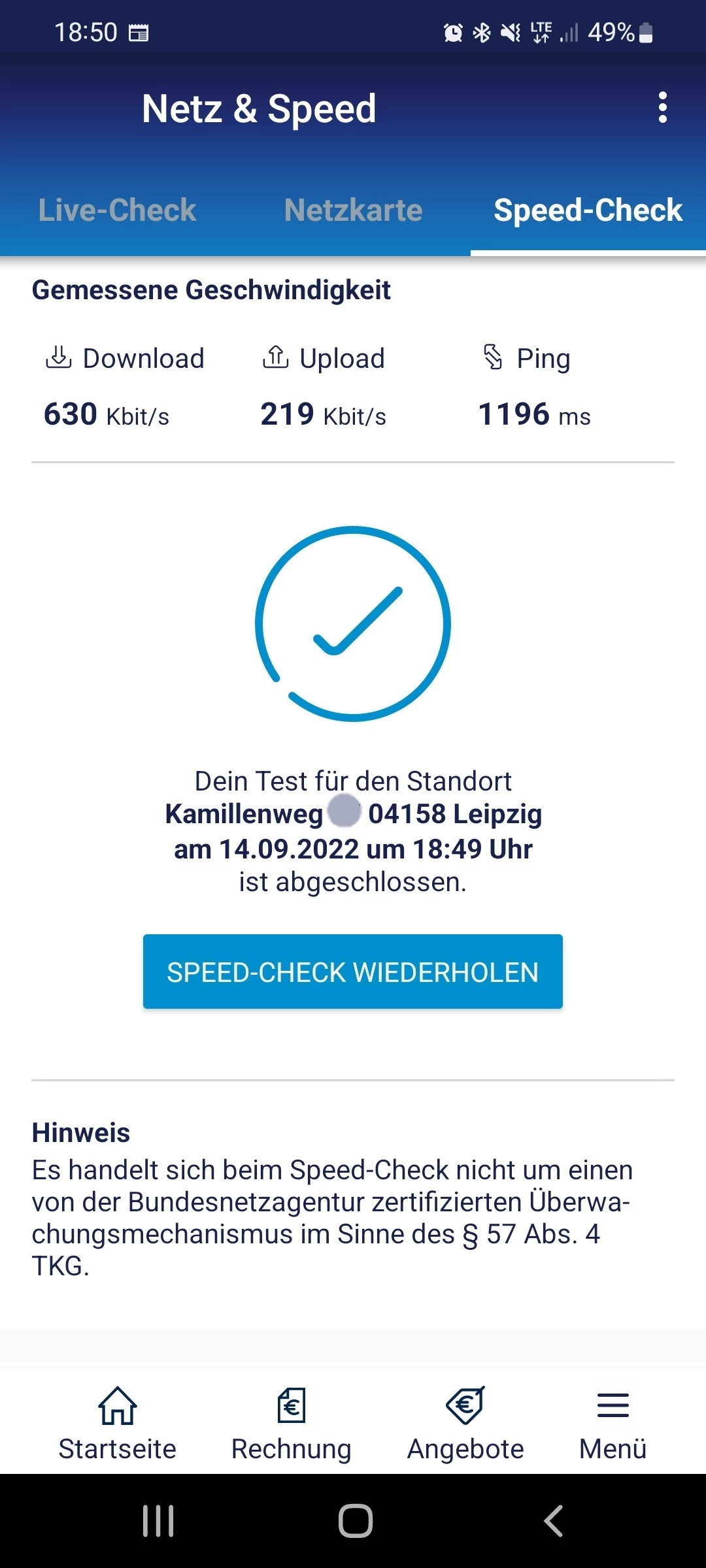
Task: Go to Startseite in bottom navigation
Action: click(118, 1424)
